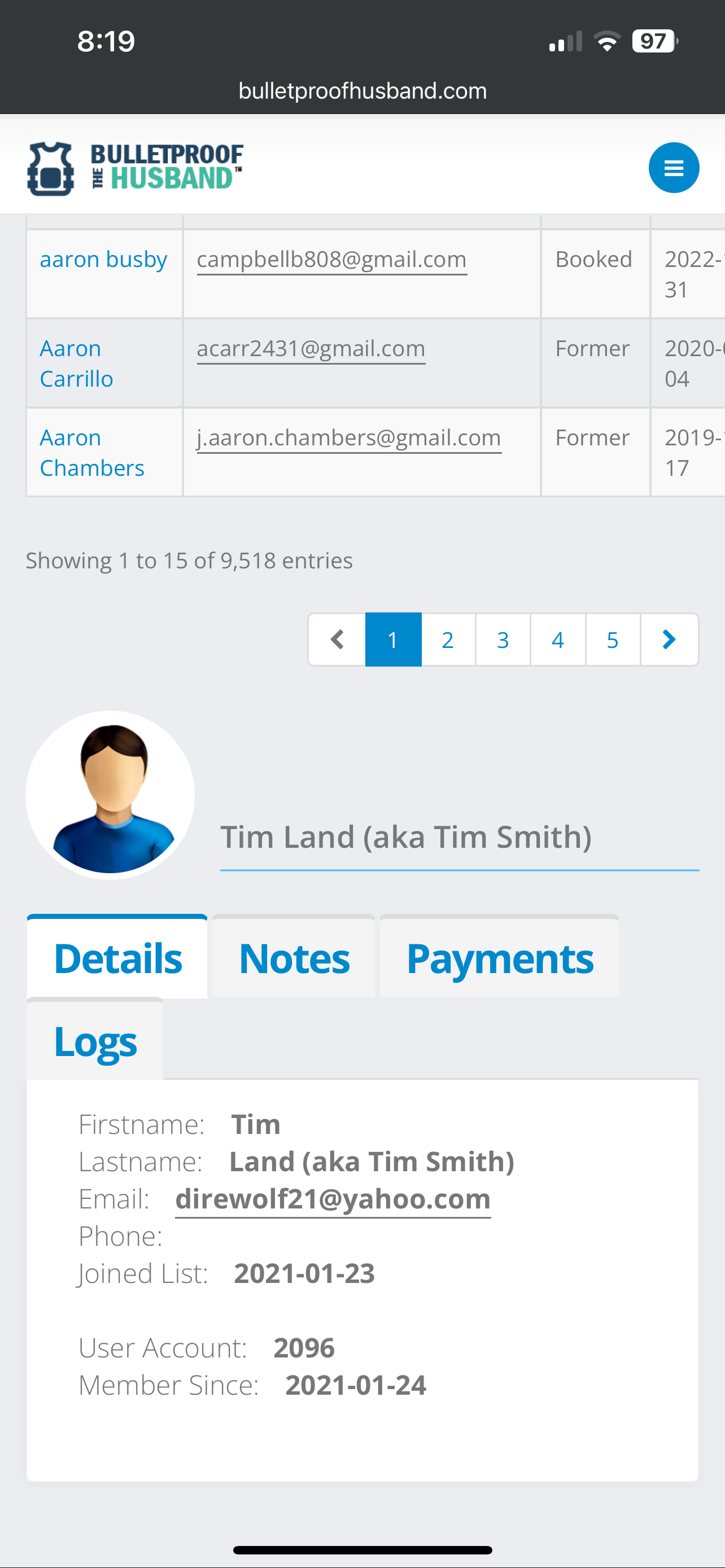Jump to page 2 of entries
The height and width of the screenshot is (1568, 725).
pyautogui.click(x=447, y=640)
